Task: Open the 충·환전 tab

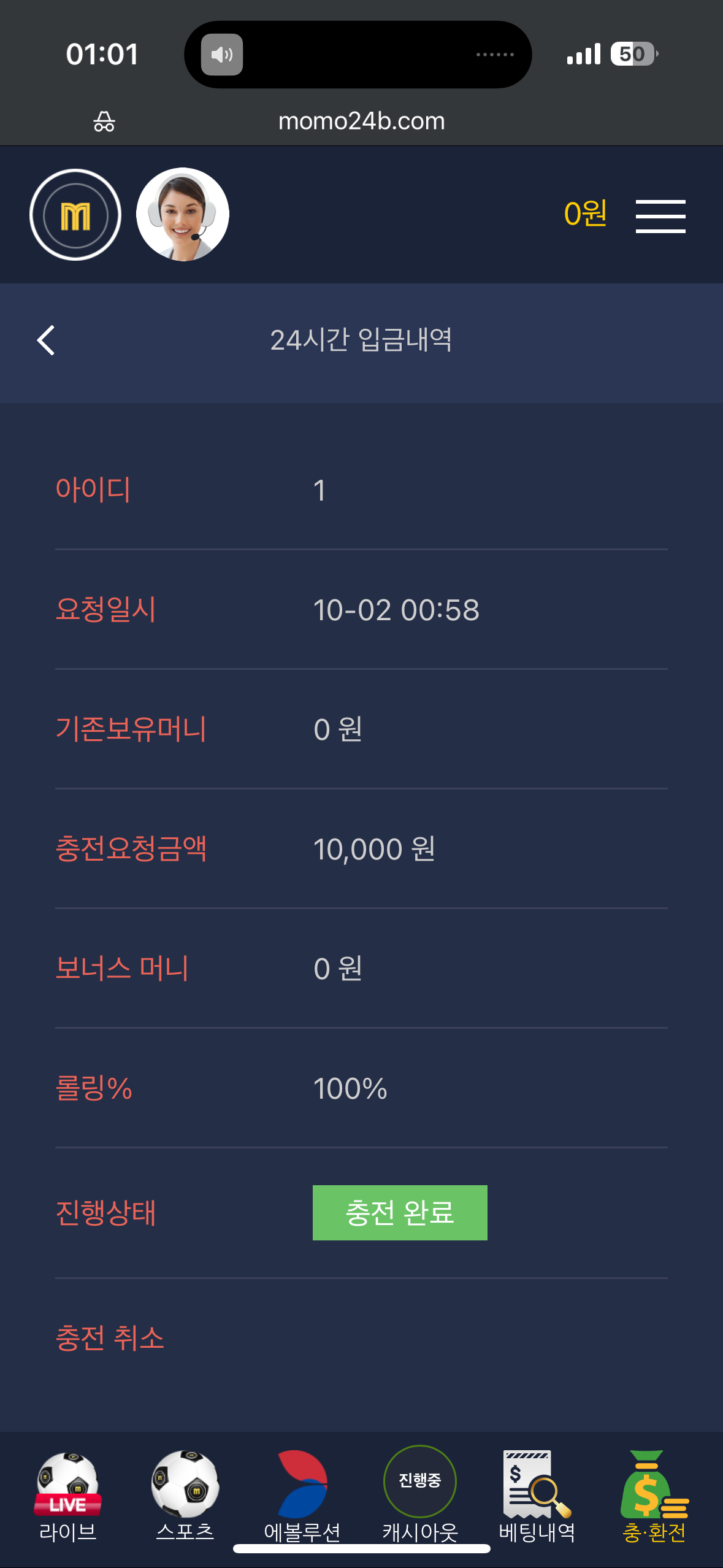Action: [x=654, y=1497]
